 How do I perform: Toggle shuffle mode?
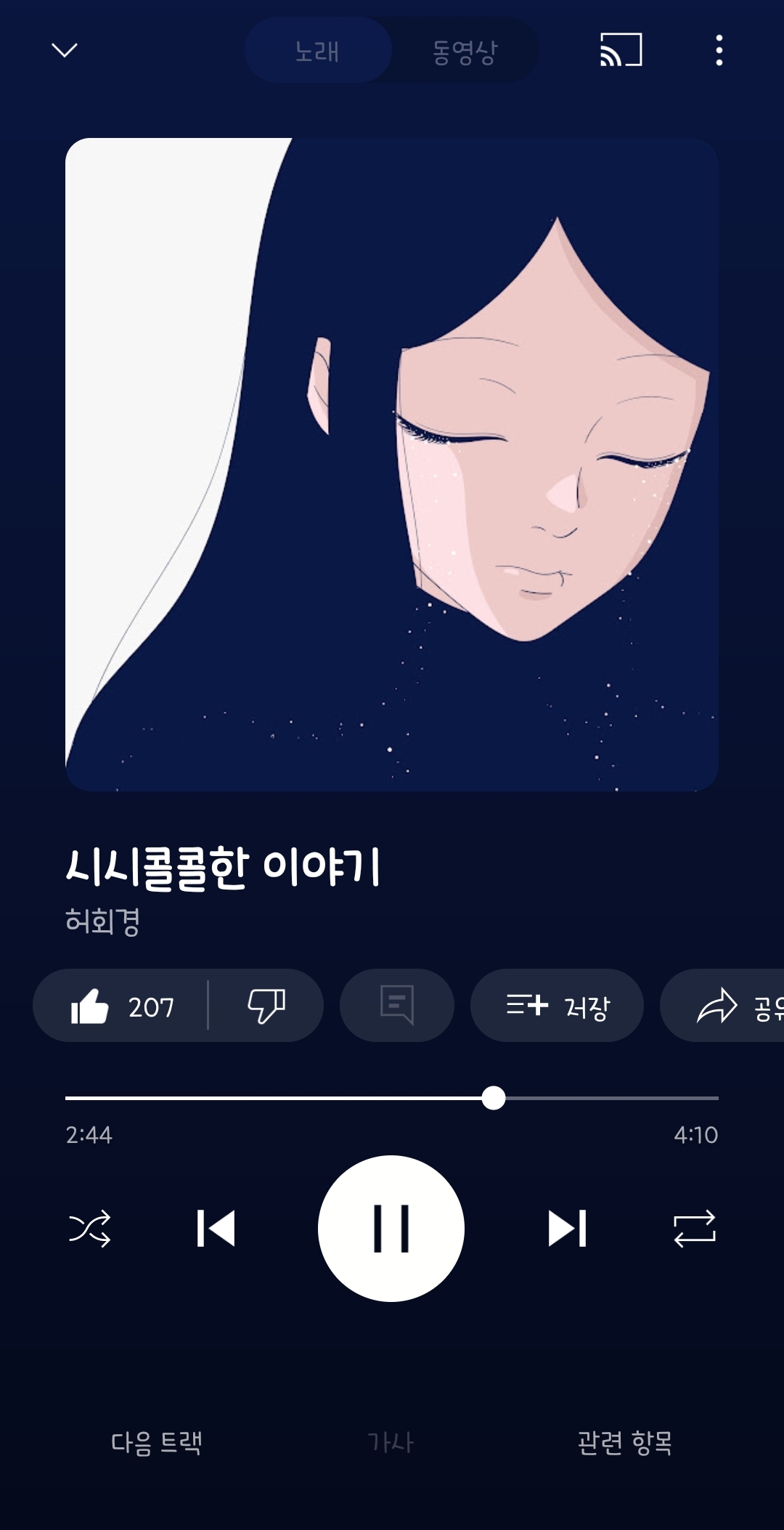(90, 1229)
